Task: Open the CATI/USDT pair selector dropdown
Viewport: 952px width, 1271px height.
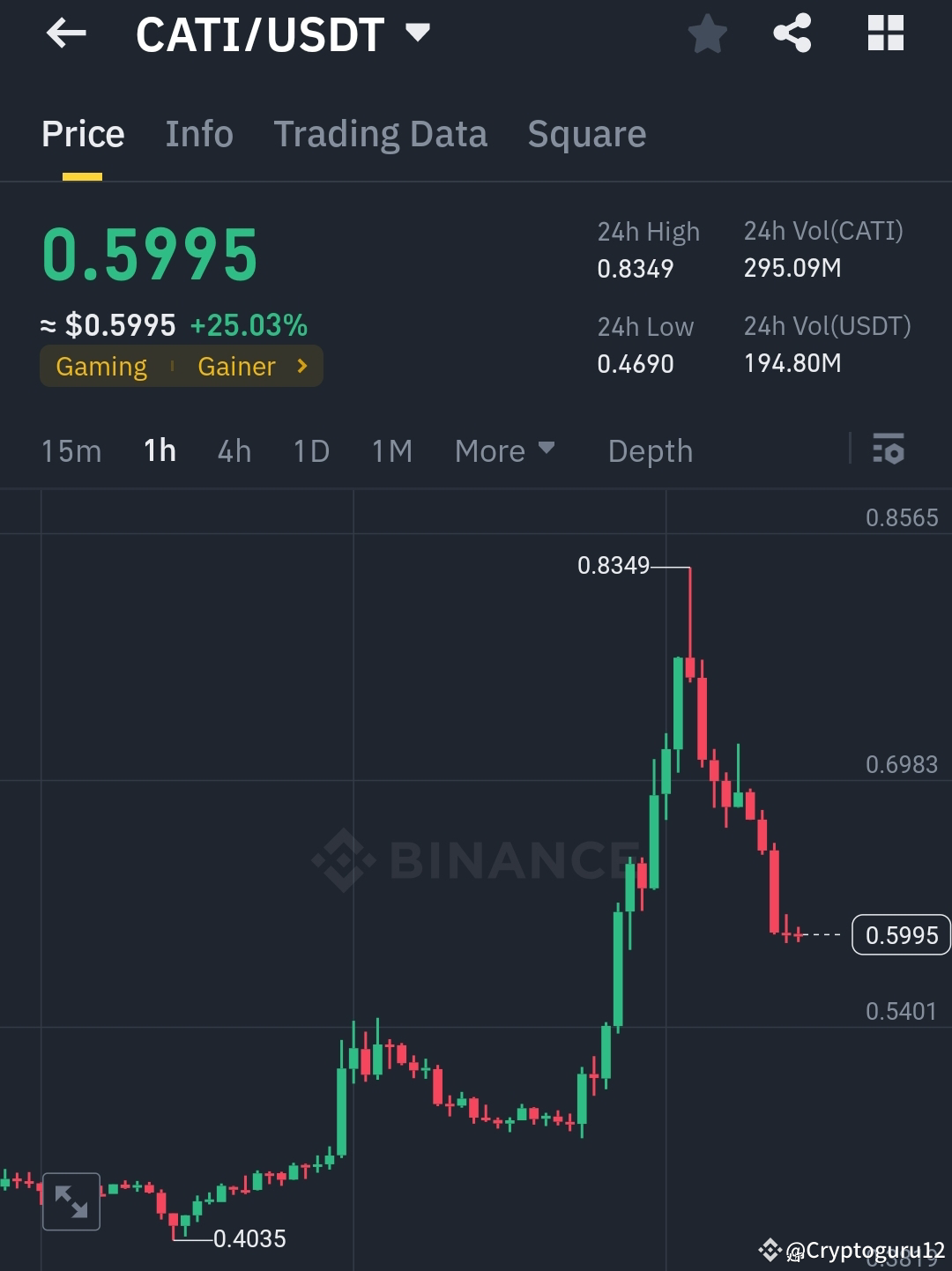Action: [x=414, y=33]
